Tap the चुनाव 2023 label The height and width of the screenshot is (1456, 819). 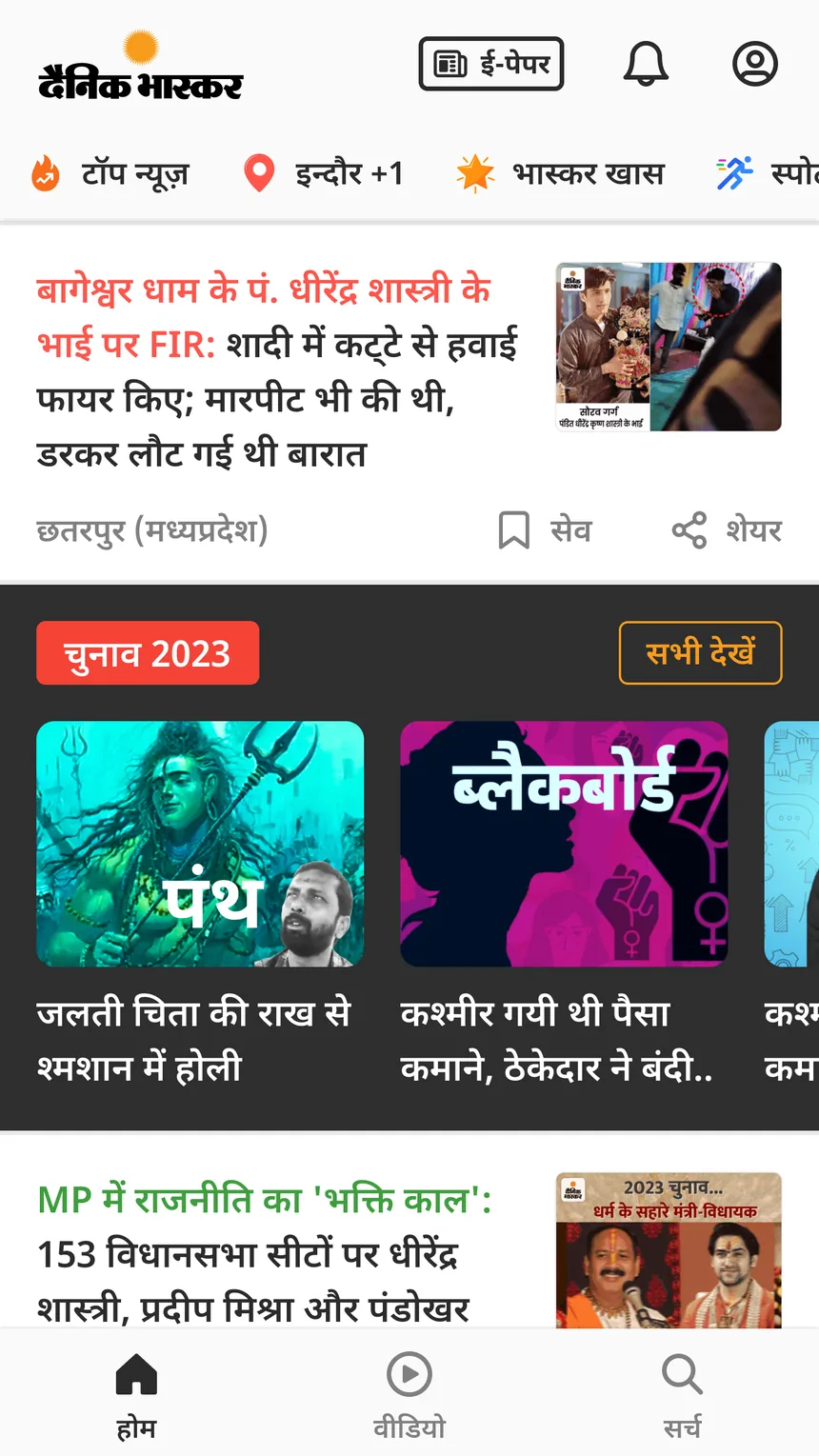click(x=148, y=653)
